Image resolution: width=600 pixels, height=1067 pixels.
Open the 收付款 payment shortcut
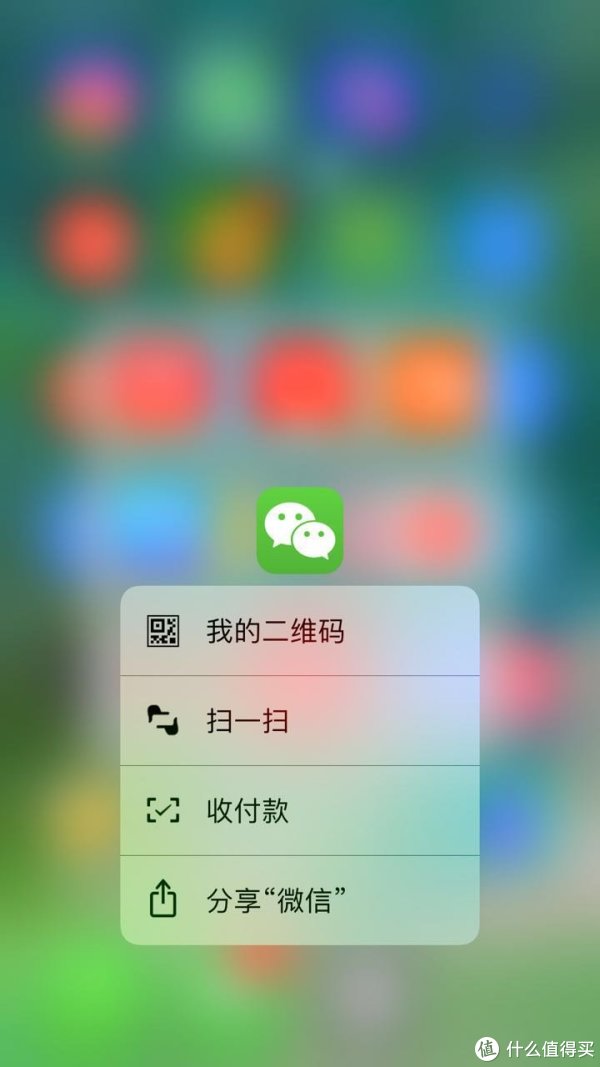point(299,810)
